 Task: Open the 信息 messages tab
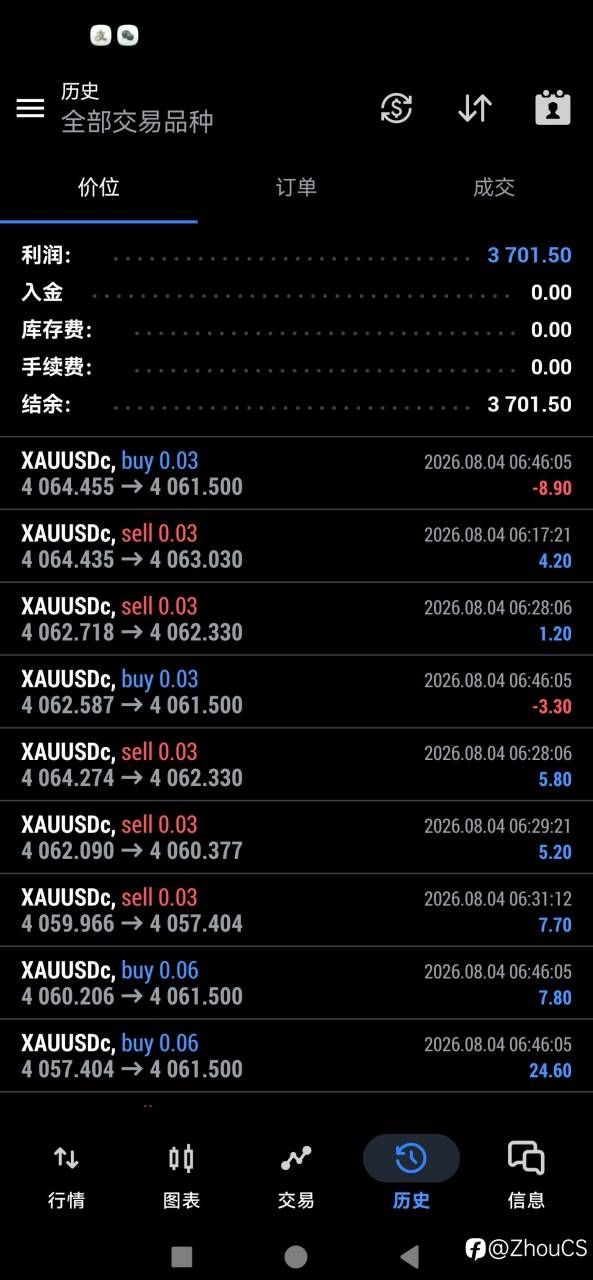pos(526,1173)
